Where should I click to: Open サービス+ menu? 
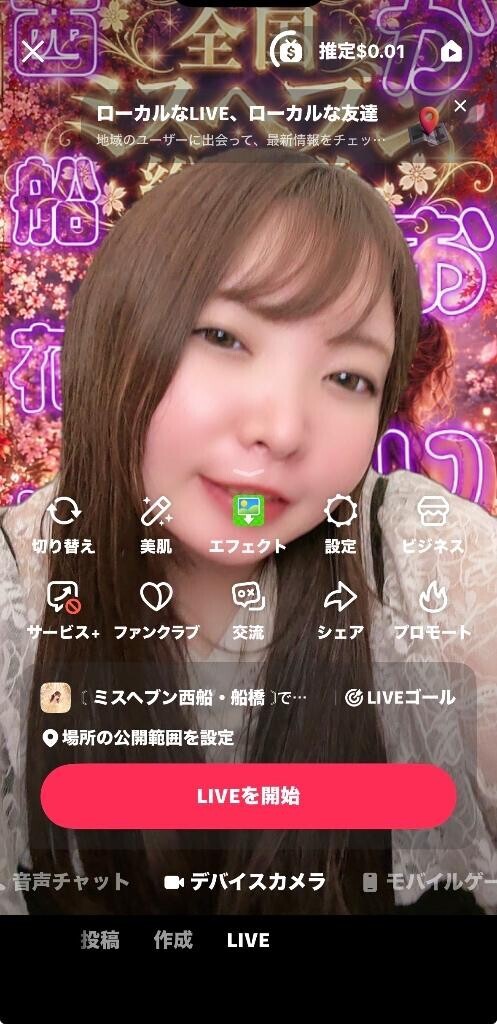coord(63,611)
